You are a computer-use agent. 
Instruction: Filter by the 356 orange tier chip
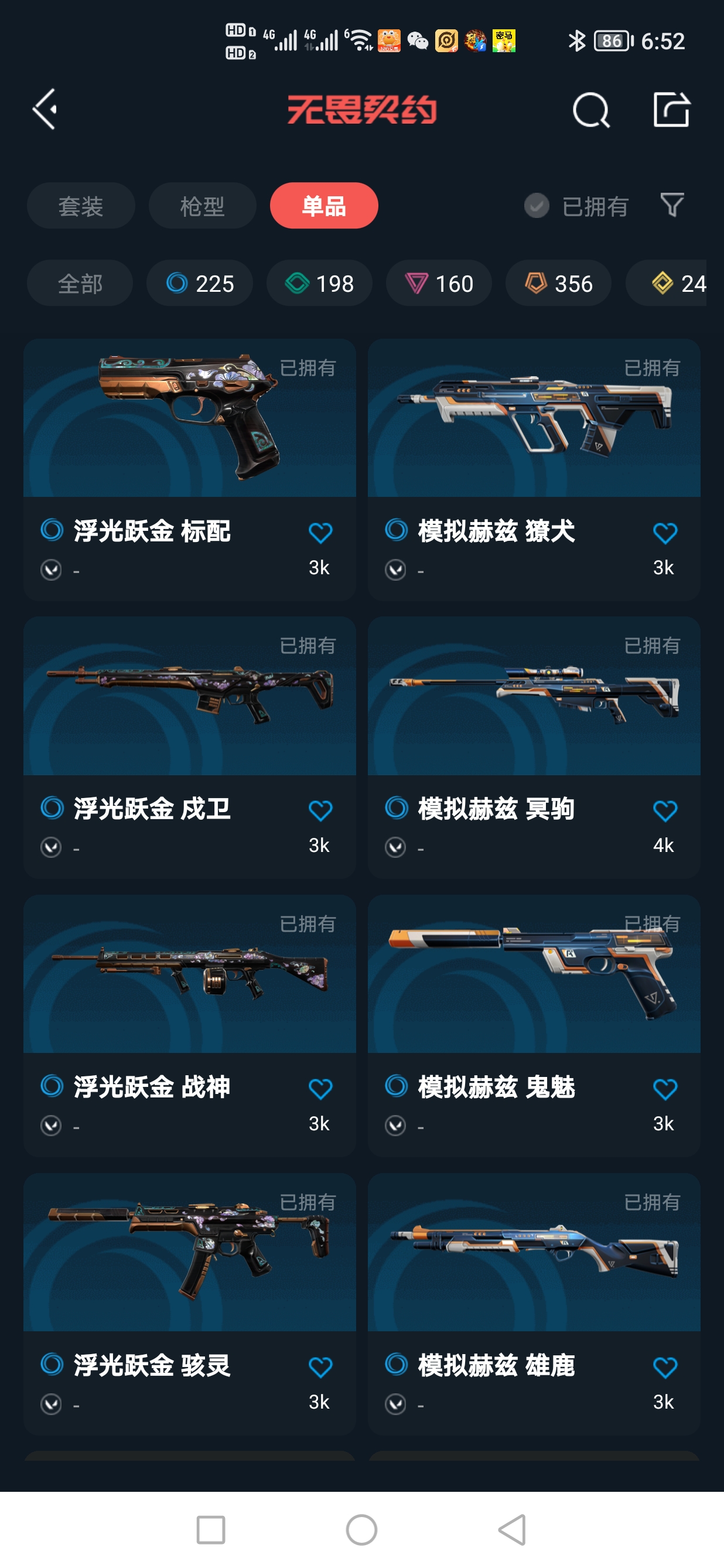click(558, 284)
